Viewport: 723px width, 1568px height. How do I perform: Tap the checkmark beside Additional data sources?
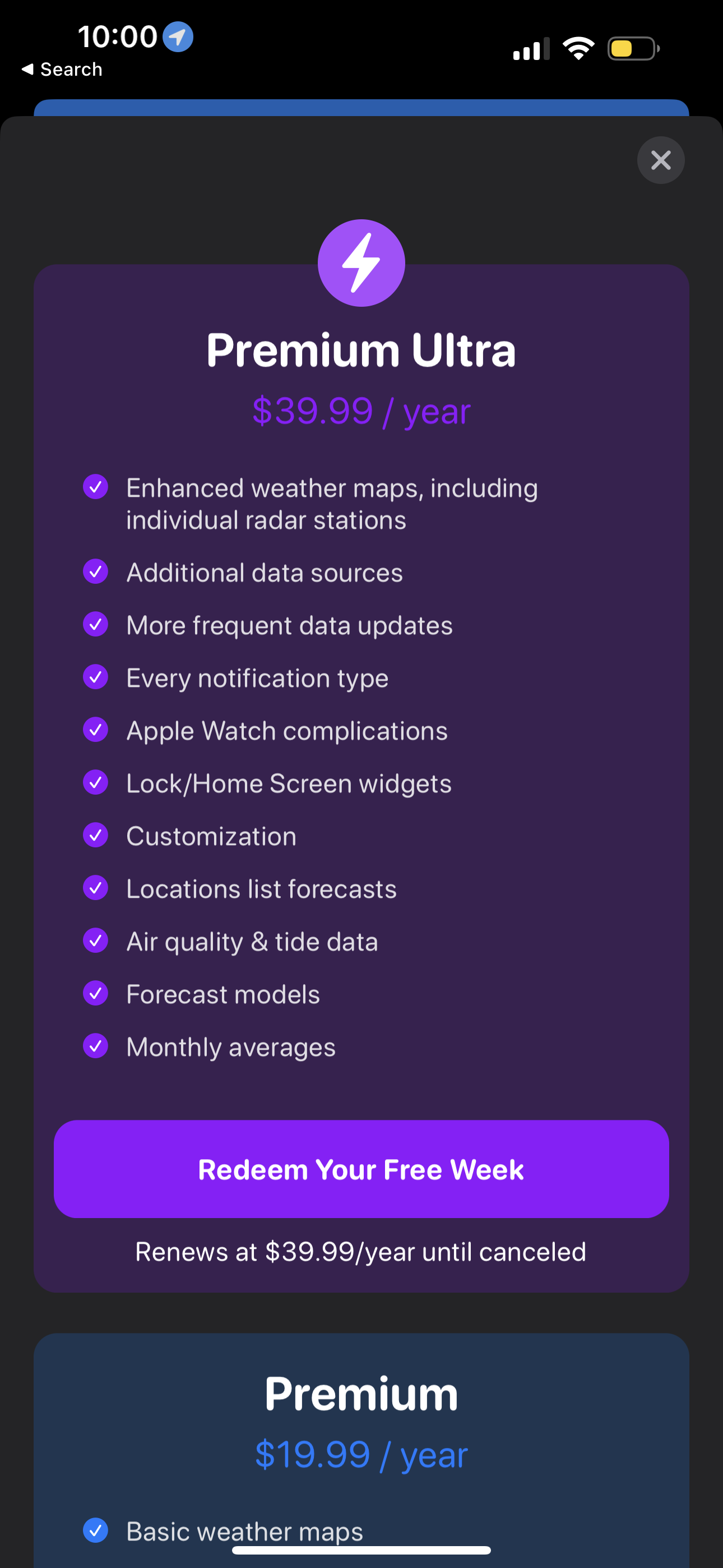pos(95,571)
